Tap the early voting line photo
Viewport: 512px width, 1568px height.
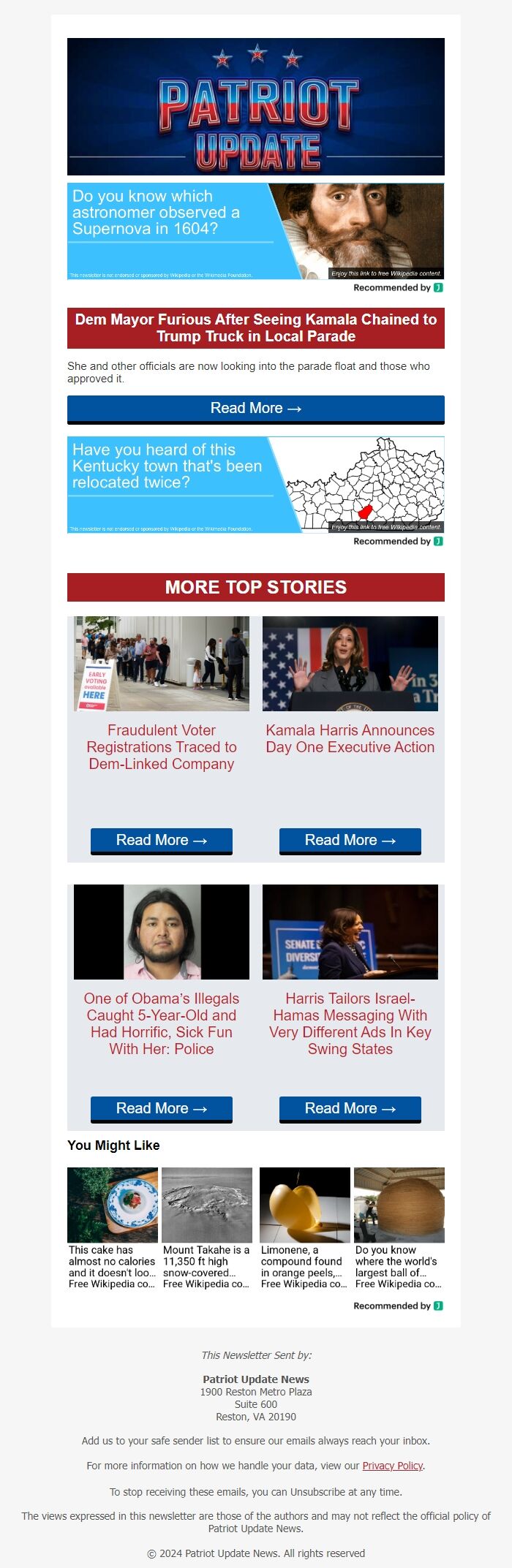[162, 664]
